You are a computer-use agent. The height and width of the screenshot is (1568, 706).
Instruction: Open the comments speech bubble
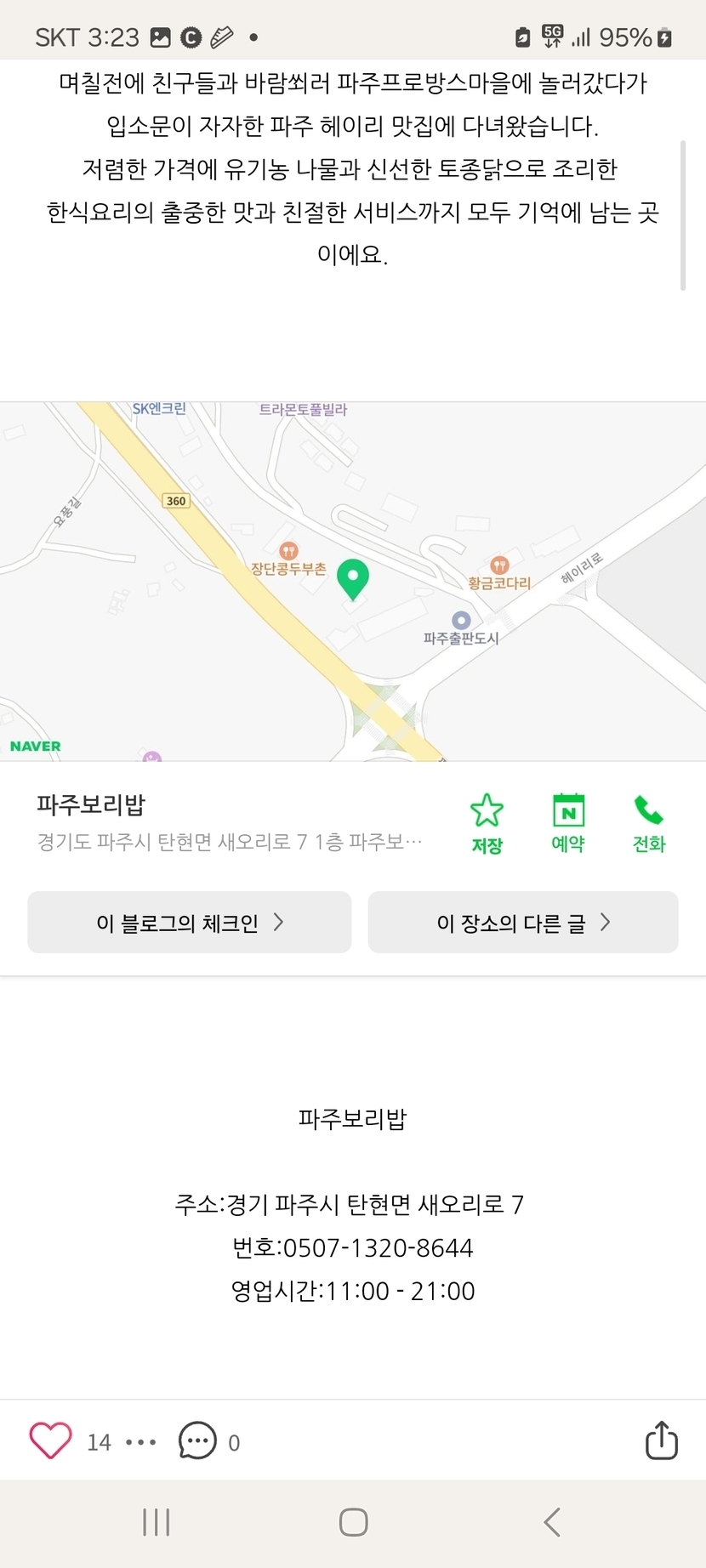[197, 1441]
